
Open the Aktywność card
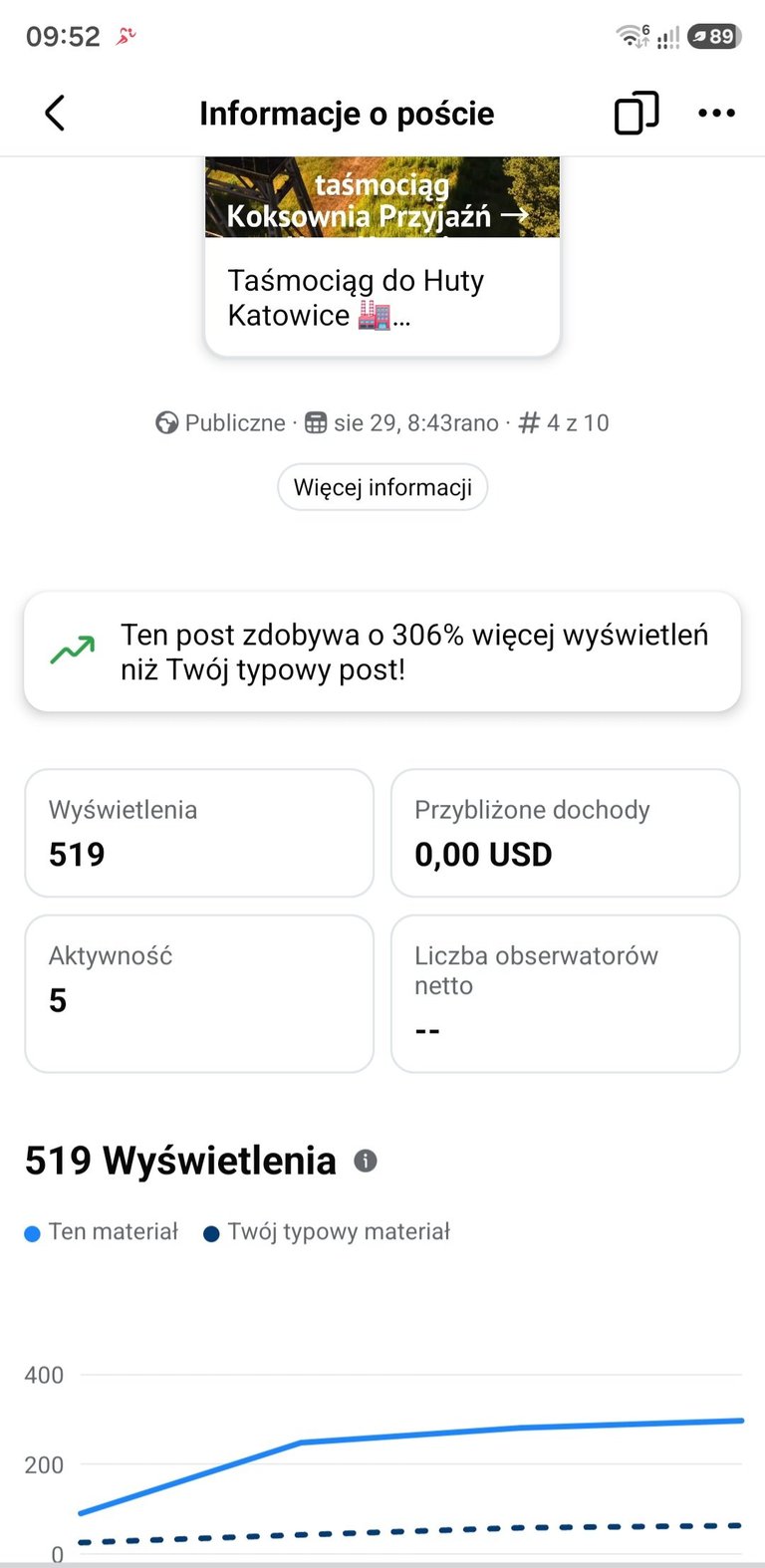[x=199, y=993]
